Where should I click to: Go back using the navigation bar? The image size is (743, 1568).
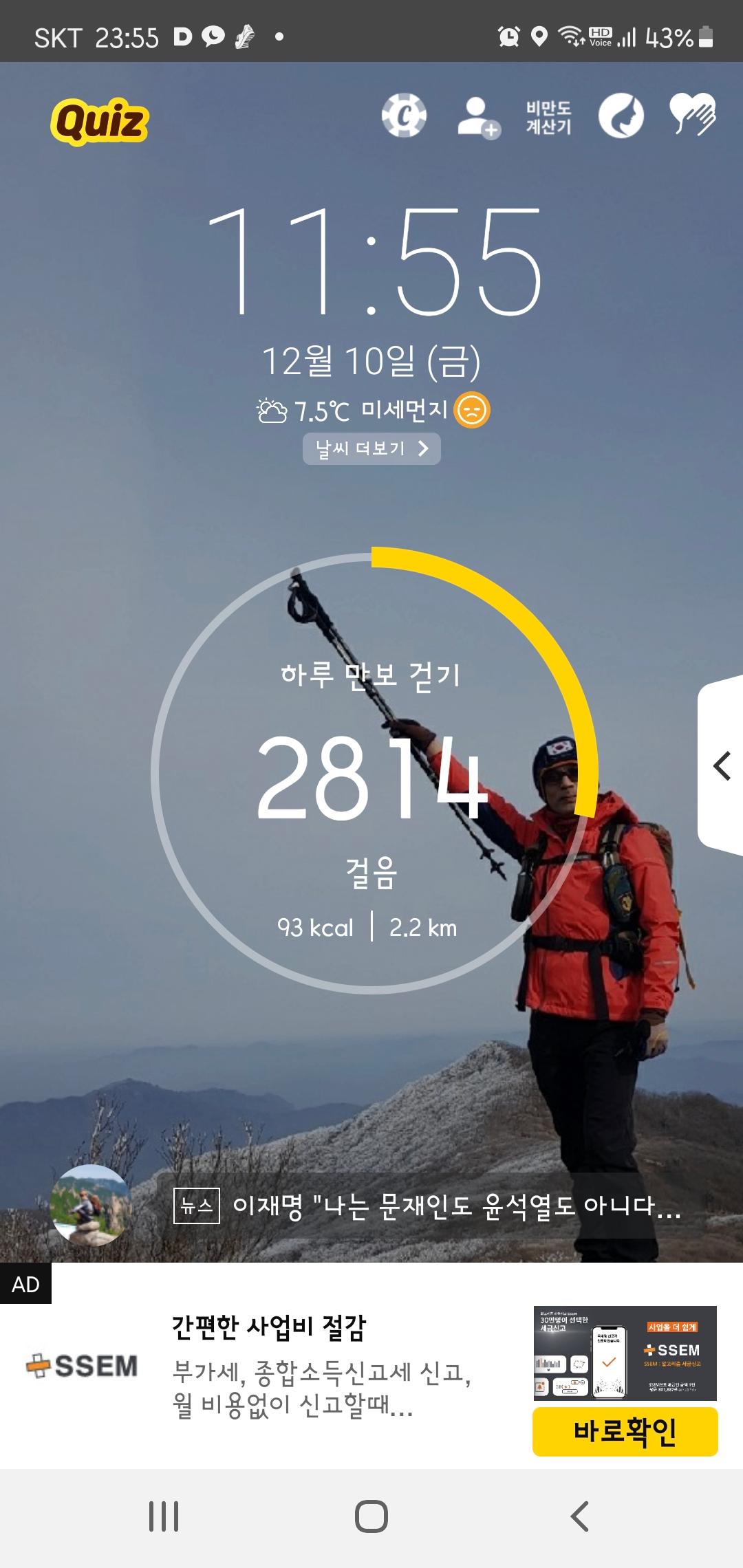(579, 1516)
